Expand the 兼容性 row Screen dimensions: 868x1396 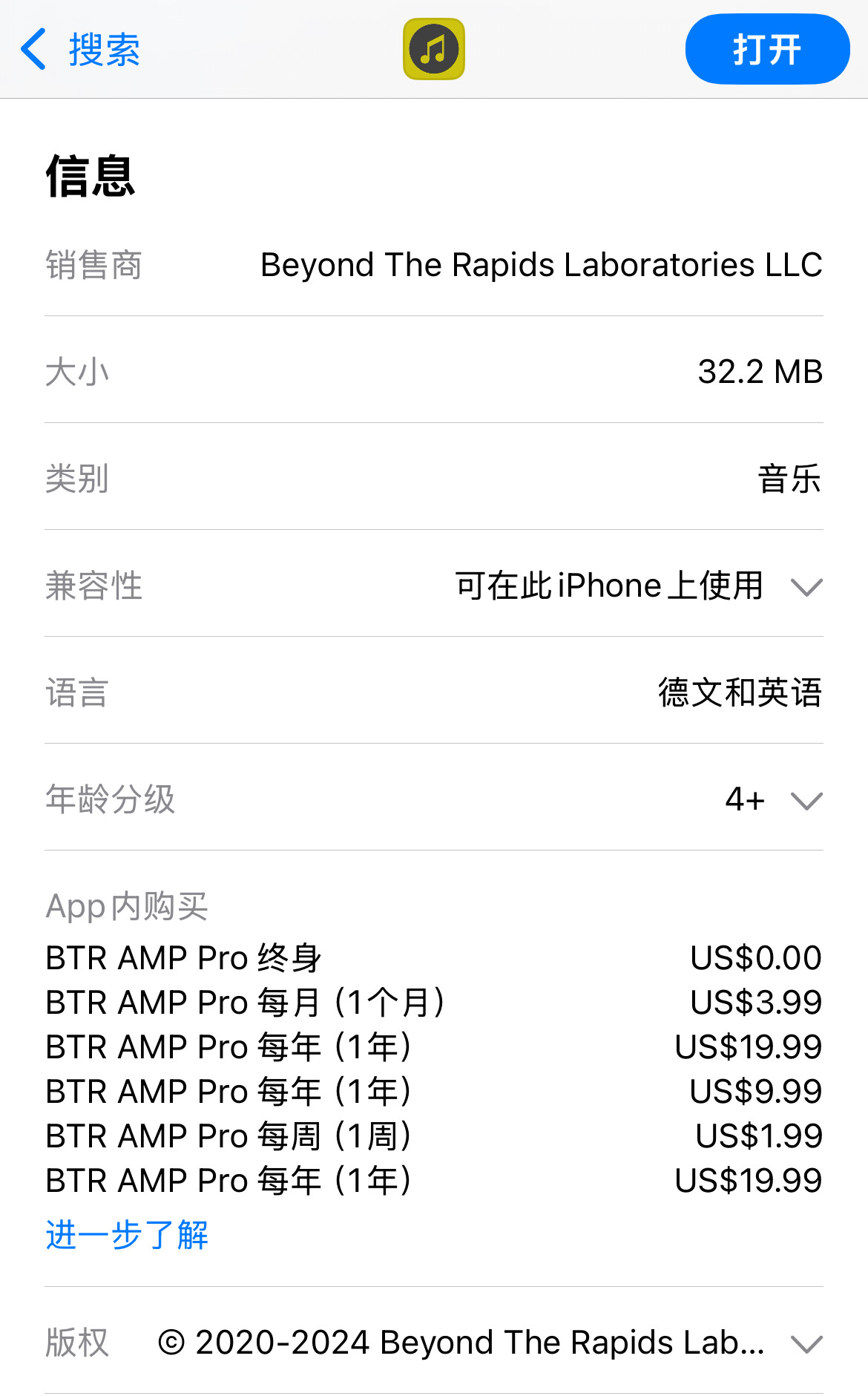(434, 586)
